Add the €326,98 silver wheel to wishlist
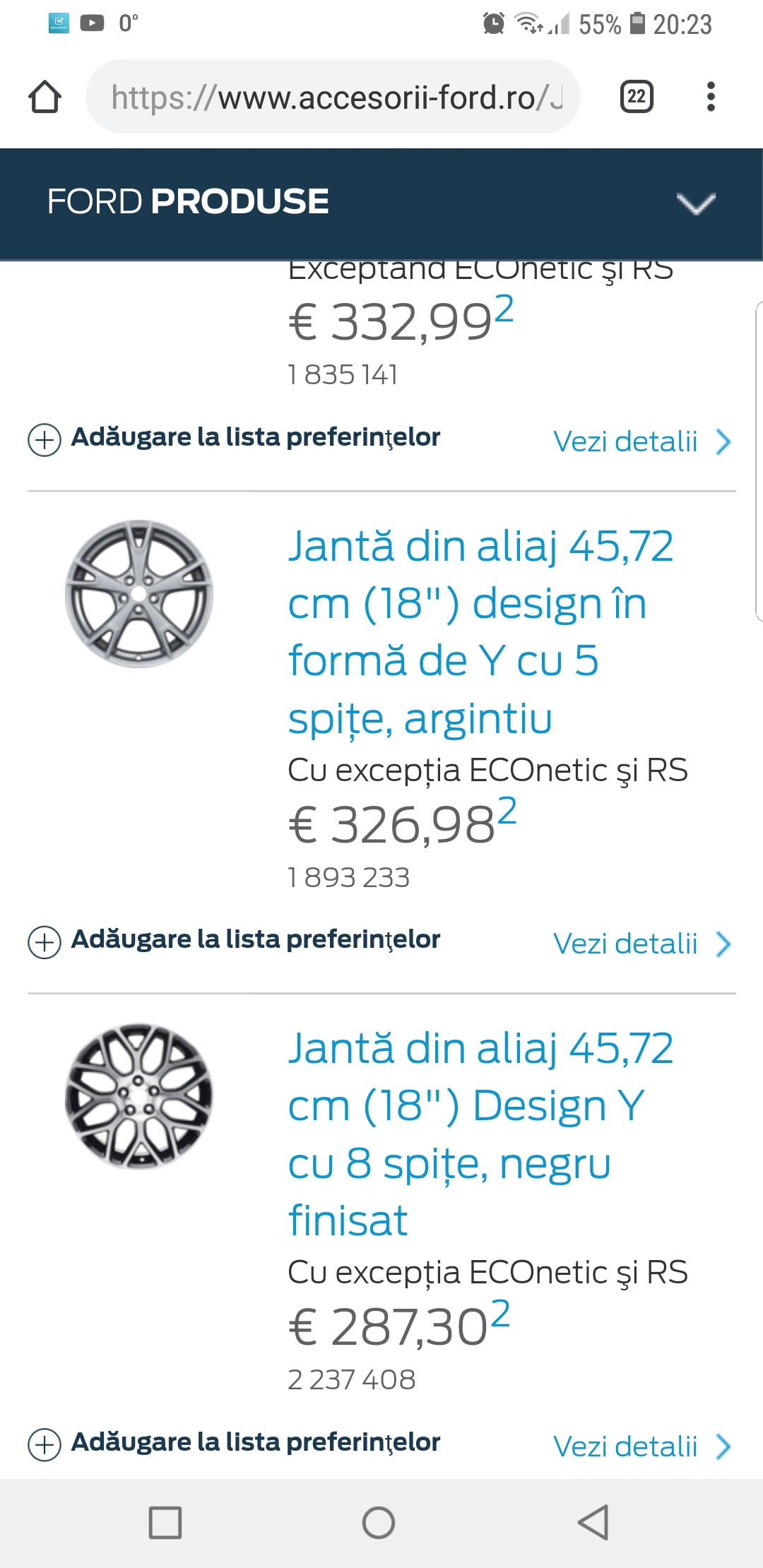The image size is (763, 1568). tap(234, 940)
